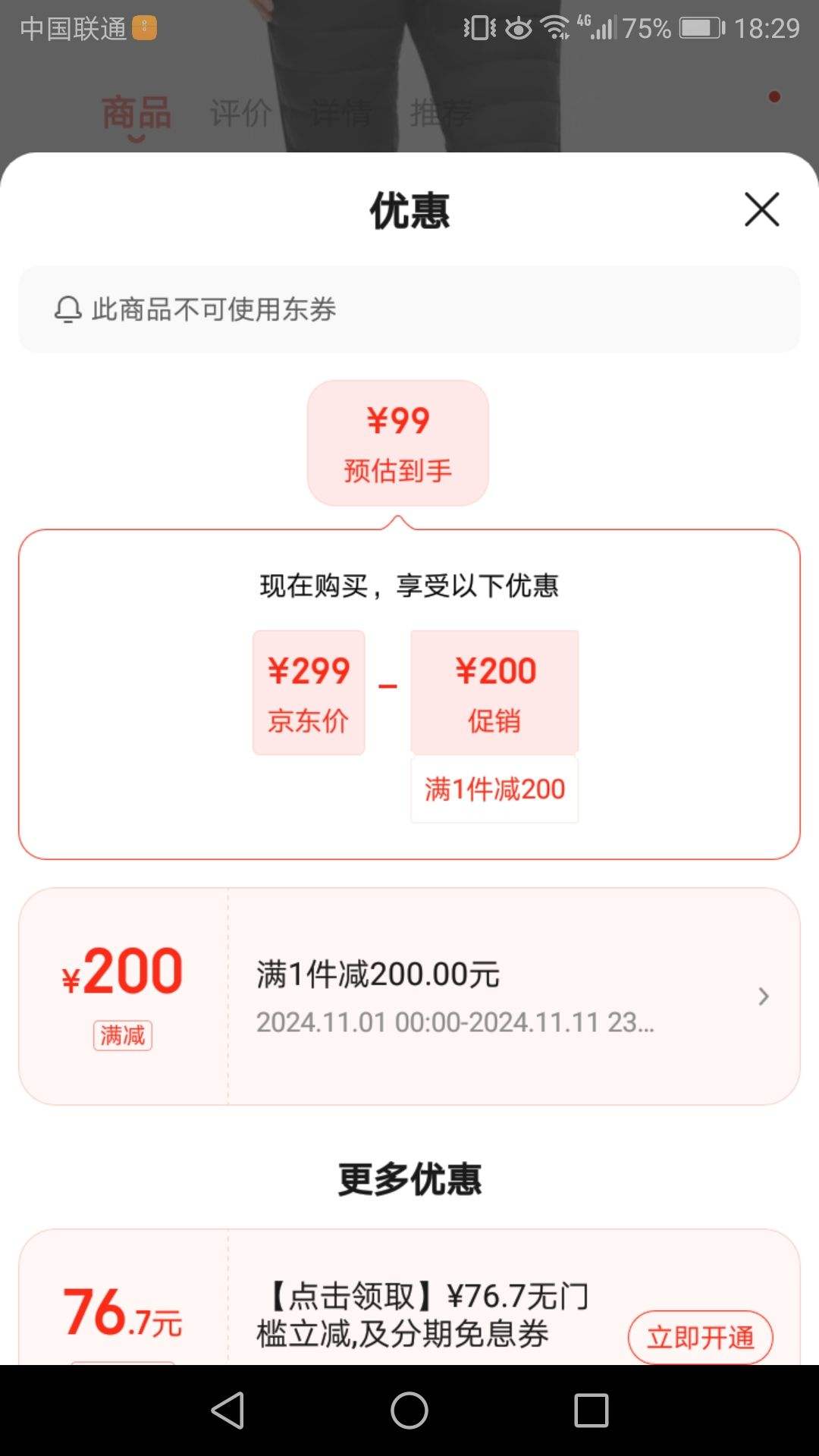Viewport: 819px width, 1456px height.
Task: Click the bell icon next to 东券 notice
Action: pyautogui.click(x=68, y=309)
